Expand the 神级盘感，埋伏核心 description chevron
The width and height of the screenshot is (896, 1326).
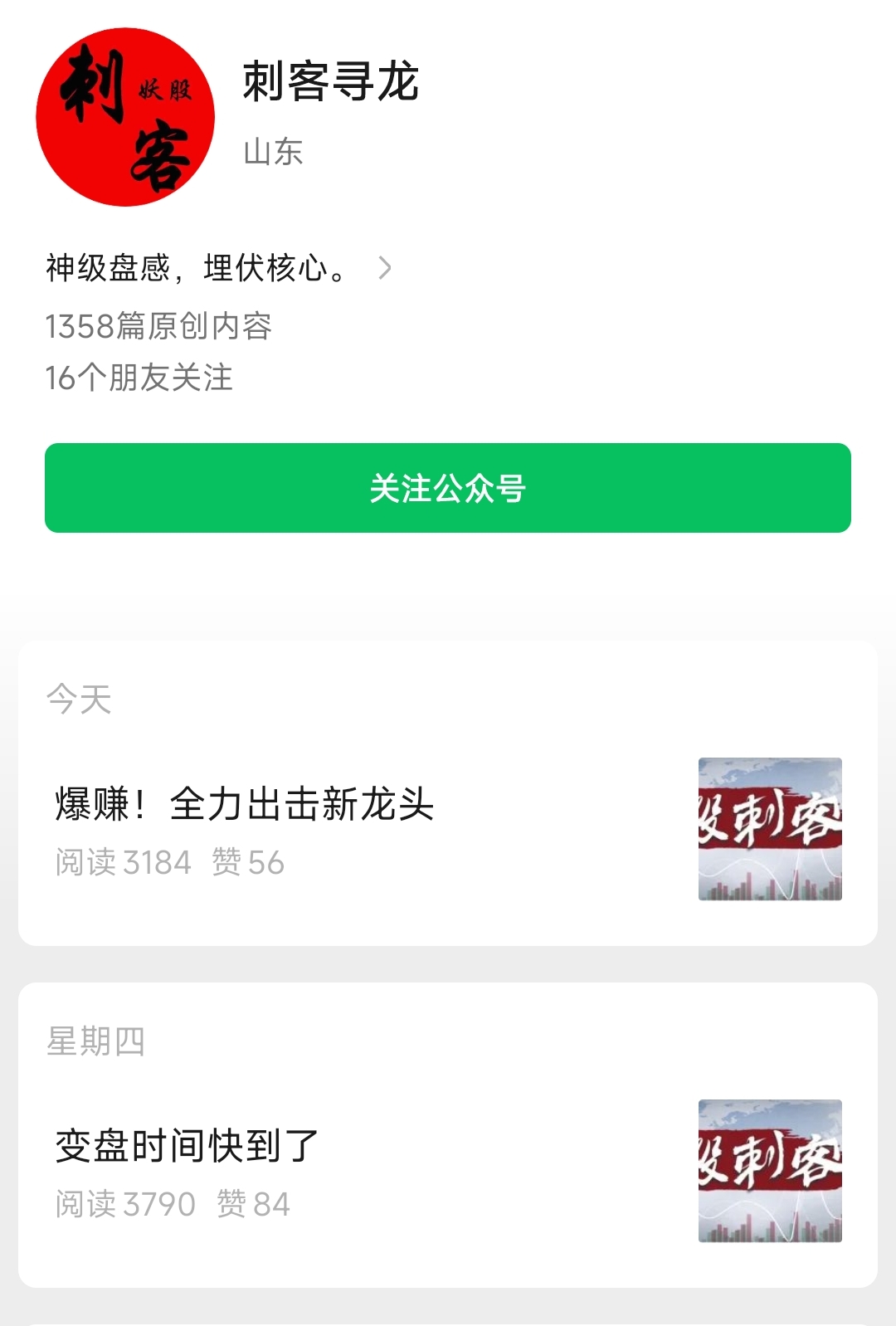[x=384, y=268]
